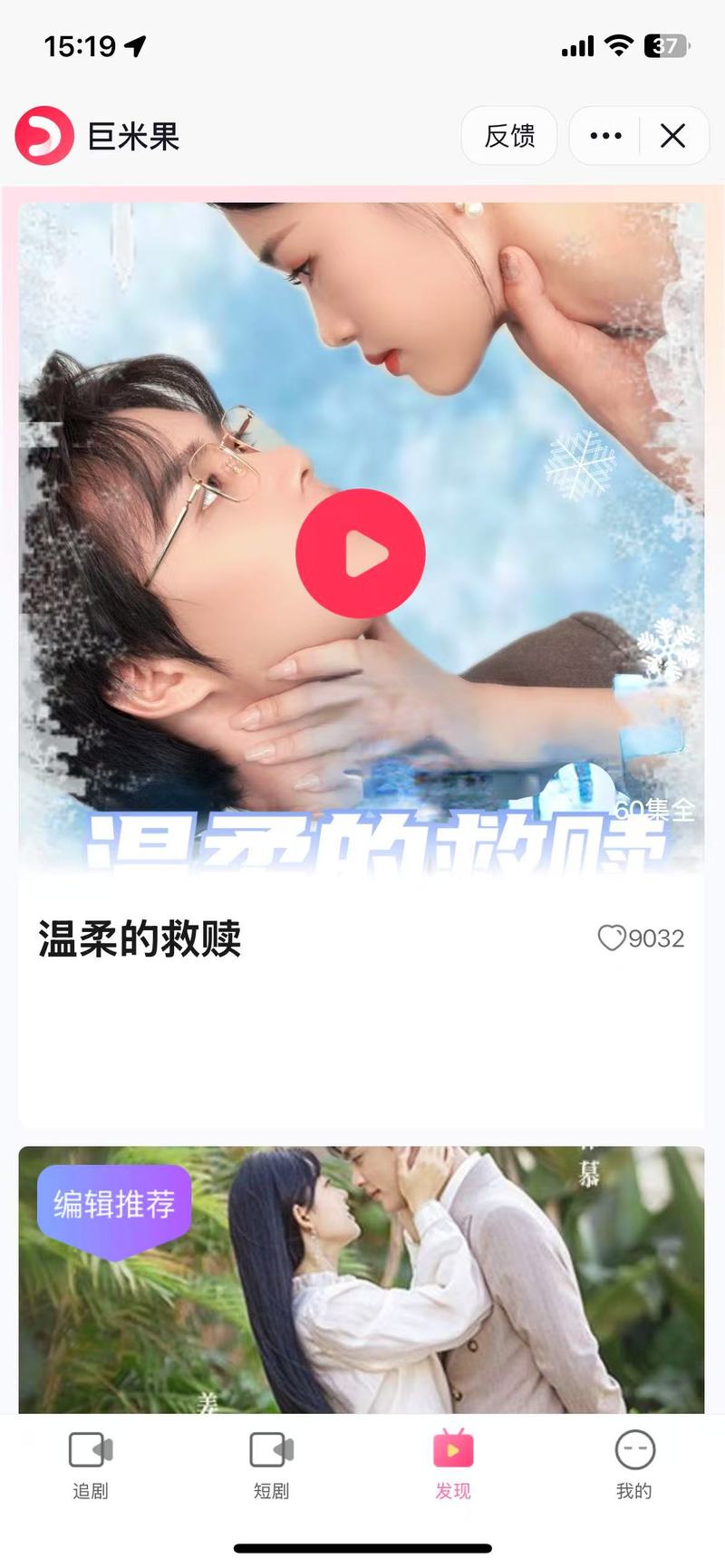The height and width of the screenshot is (1568, 725).
Task: Play the 温柔的救赎 video
Action: pyautogui.click(x=361, y=553)
